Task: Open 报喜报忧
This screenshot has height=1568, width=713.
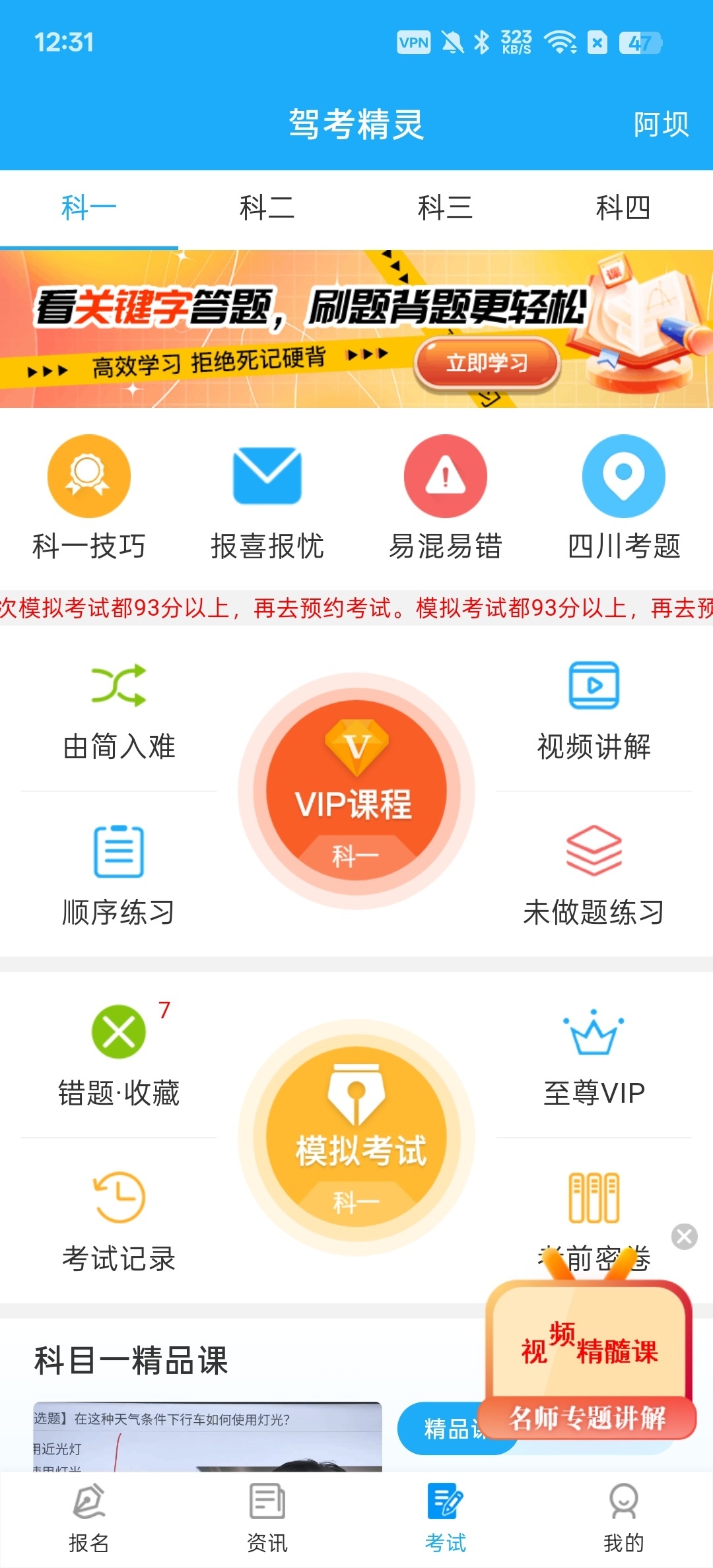Action: click(267, 498)
